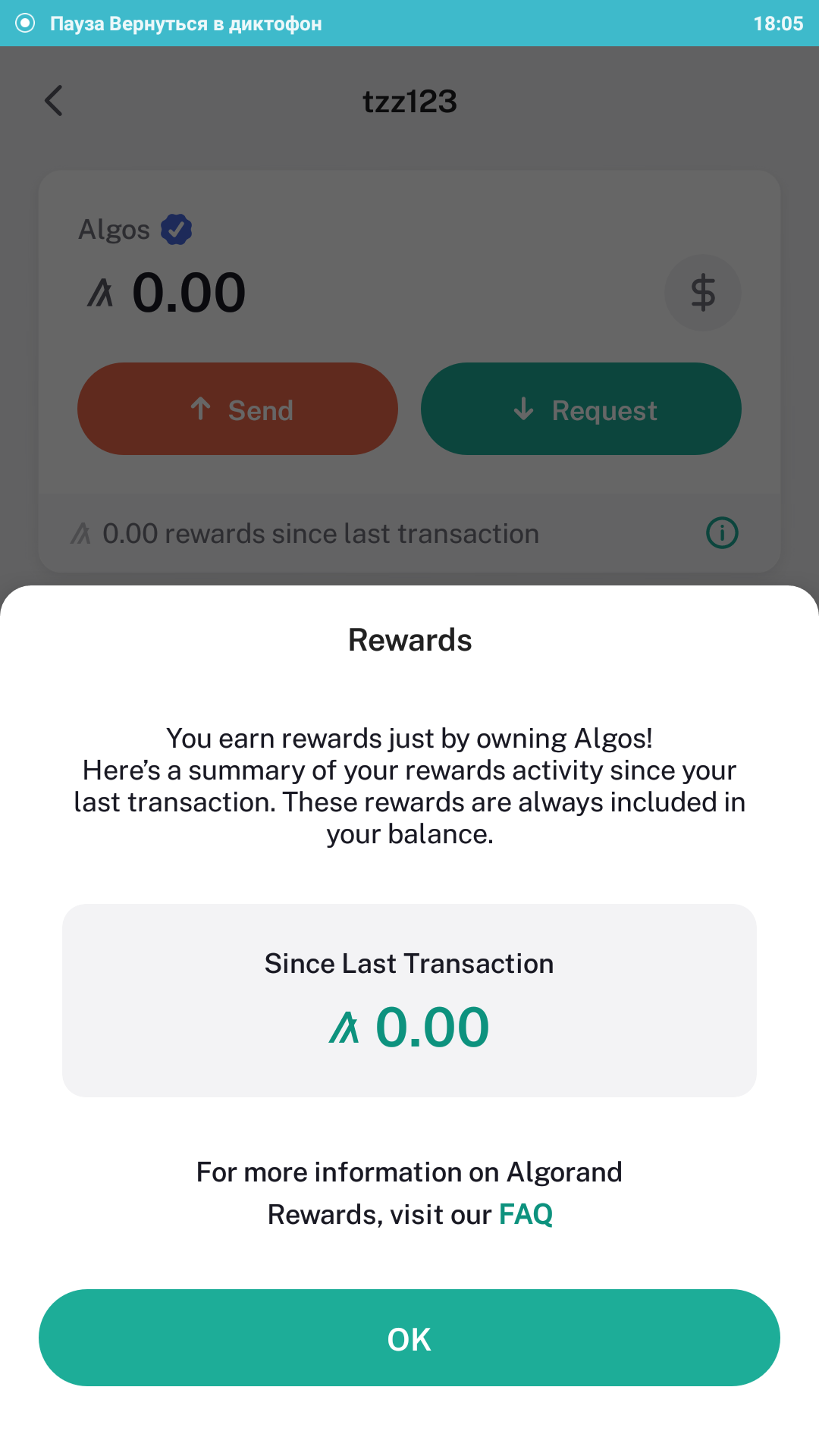This screenshot has width=819, height=1456.
Task: Open the FAQ link about Algorand Rewards
Action: 526,1215
